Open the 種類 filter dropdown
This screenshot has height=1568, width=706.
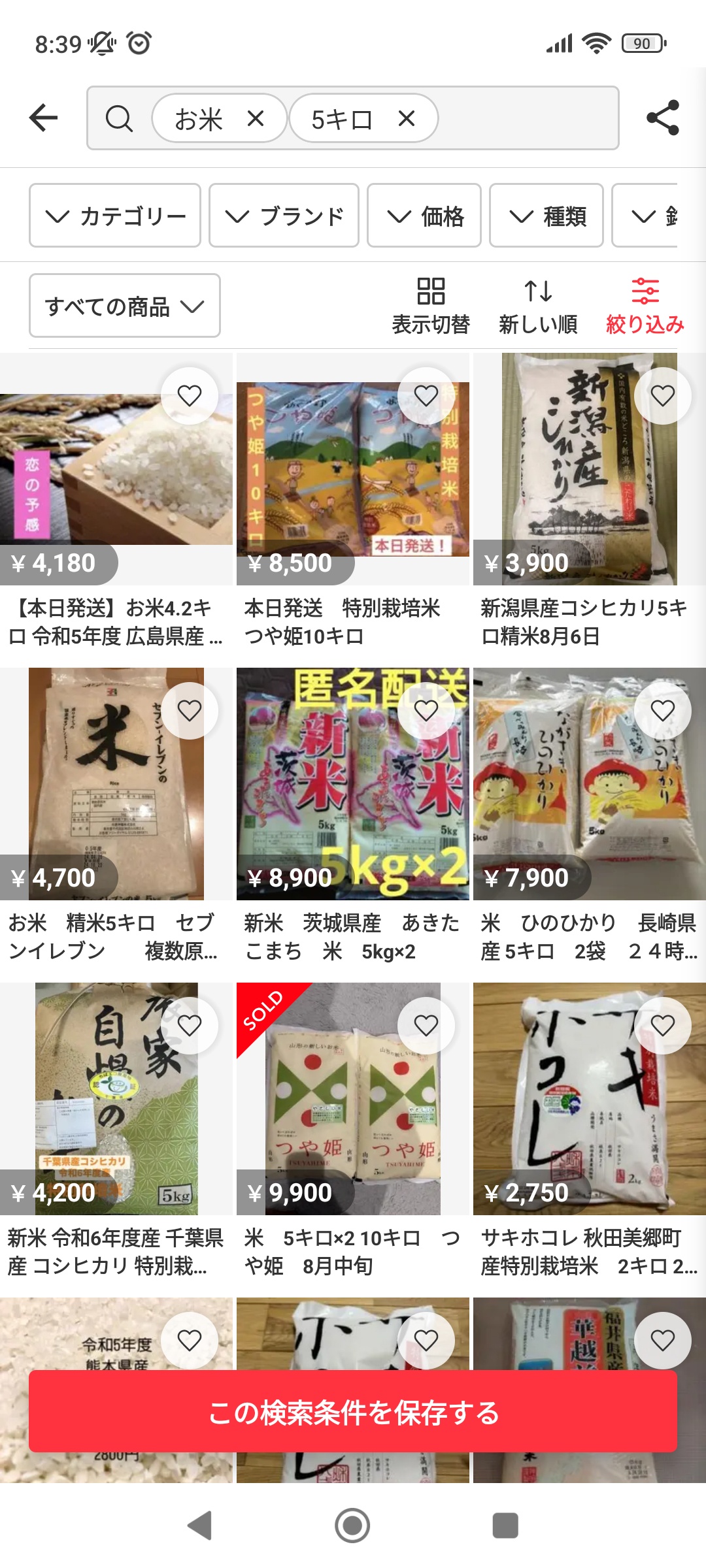coord(546,216)
